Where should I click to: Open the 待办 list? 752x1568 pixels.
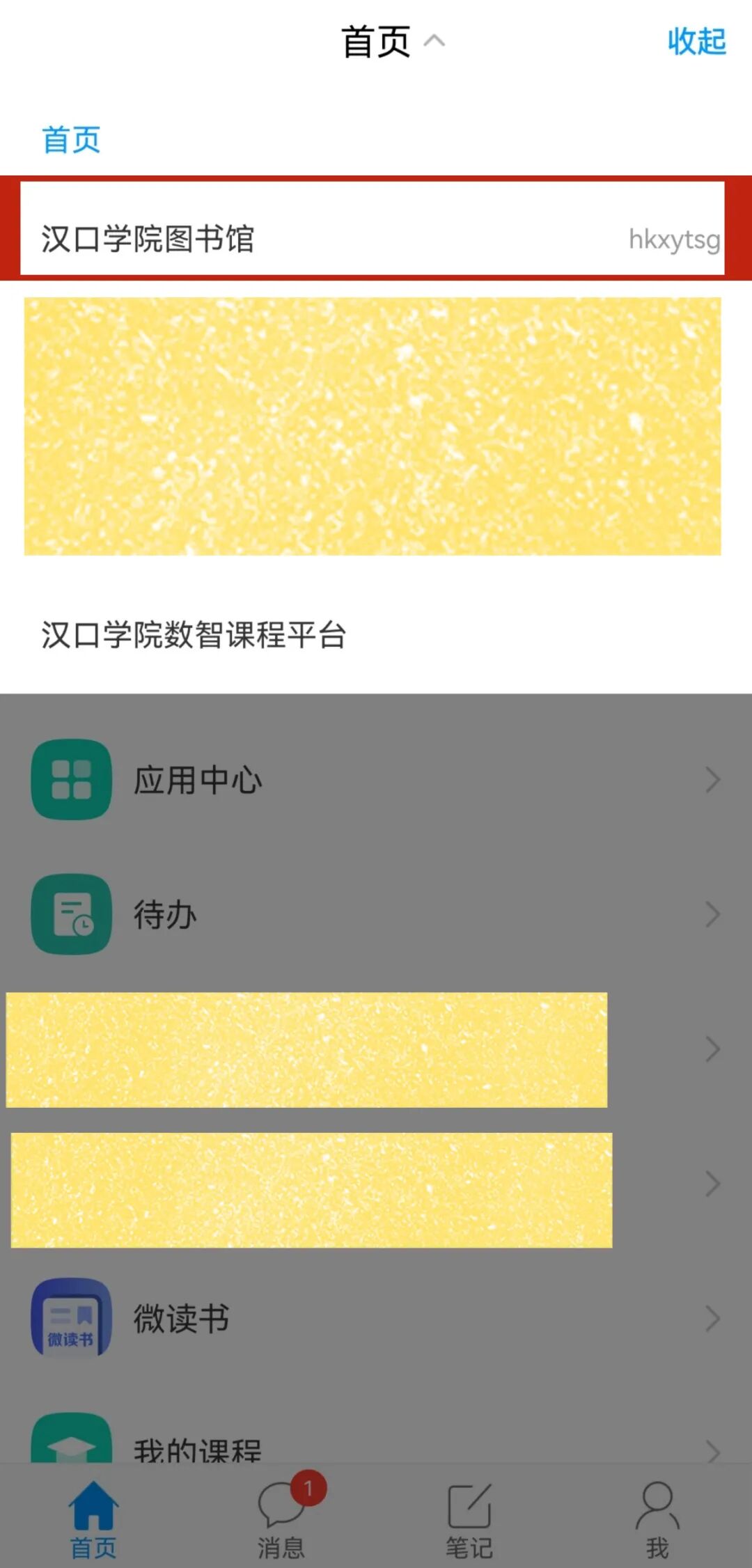(x=376, y=914)
